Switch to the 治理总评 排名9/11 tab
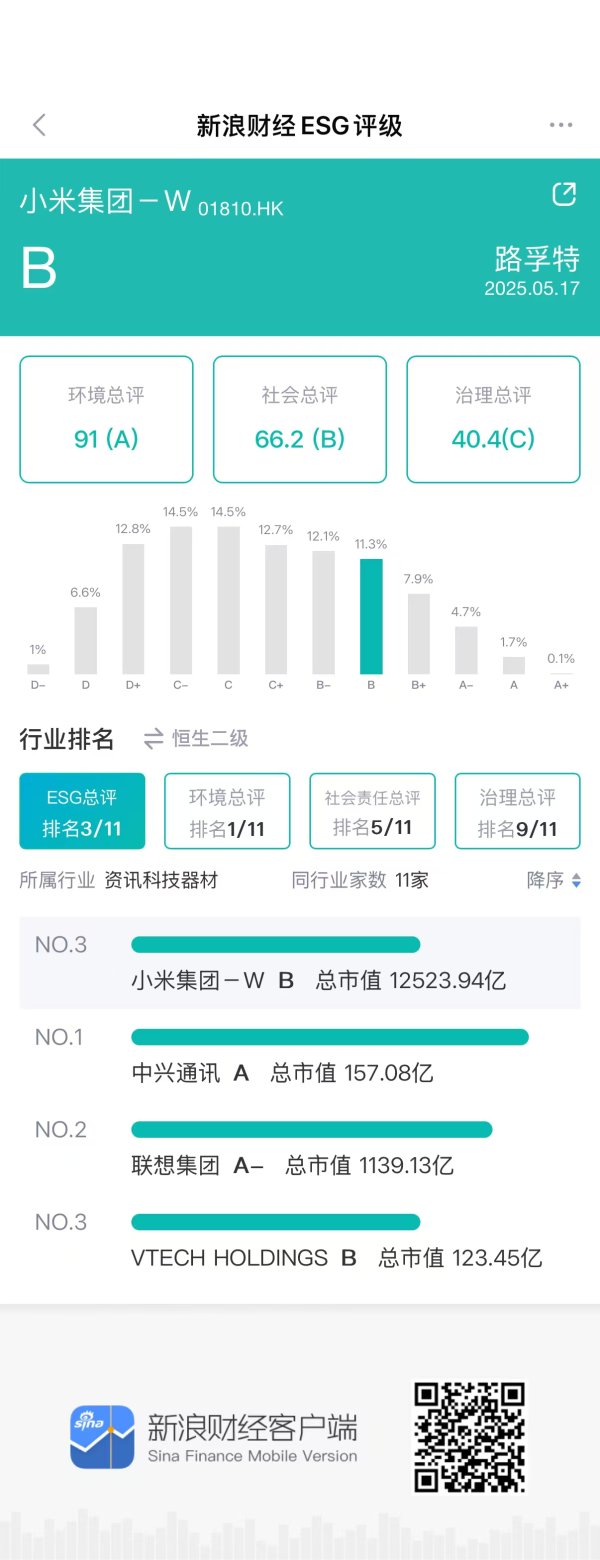 pyautogui.click(x=517, y=812)
